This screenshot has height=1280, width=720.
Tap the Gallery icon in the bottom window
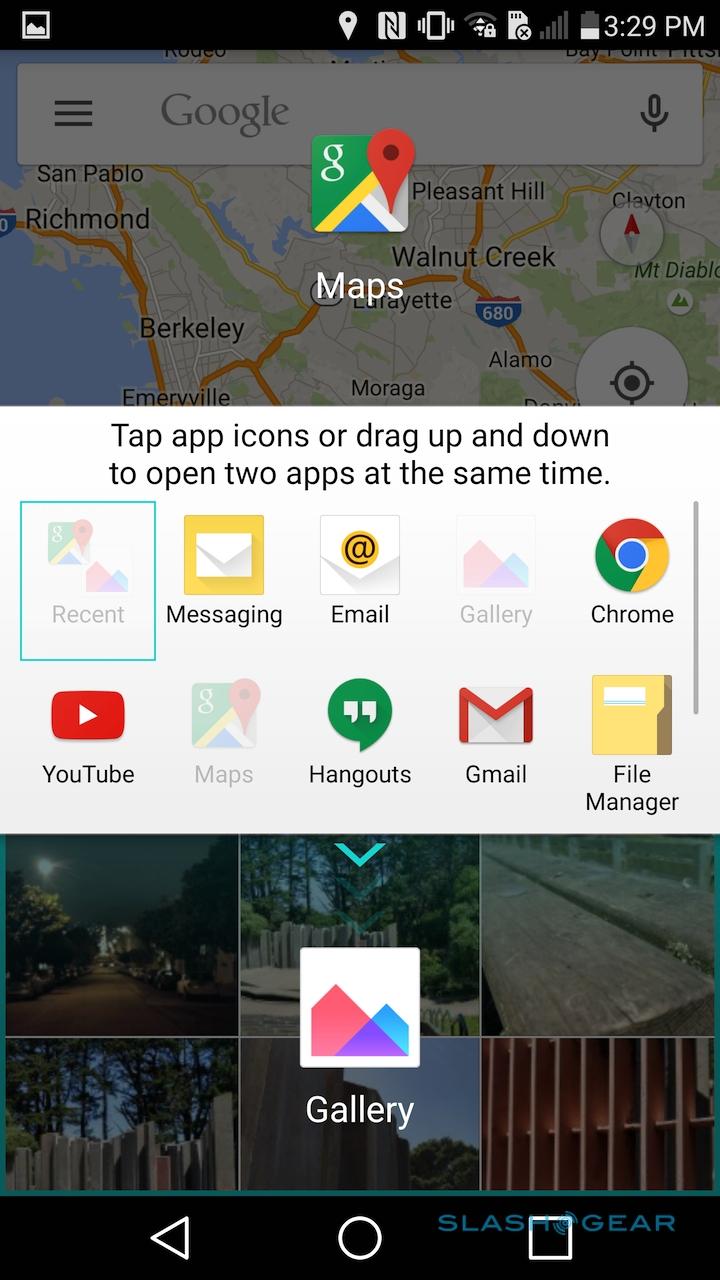coord(360,1007)
